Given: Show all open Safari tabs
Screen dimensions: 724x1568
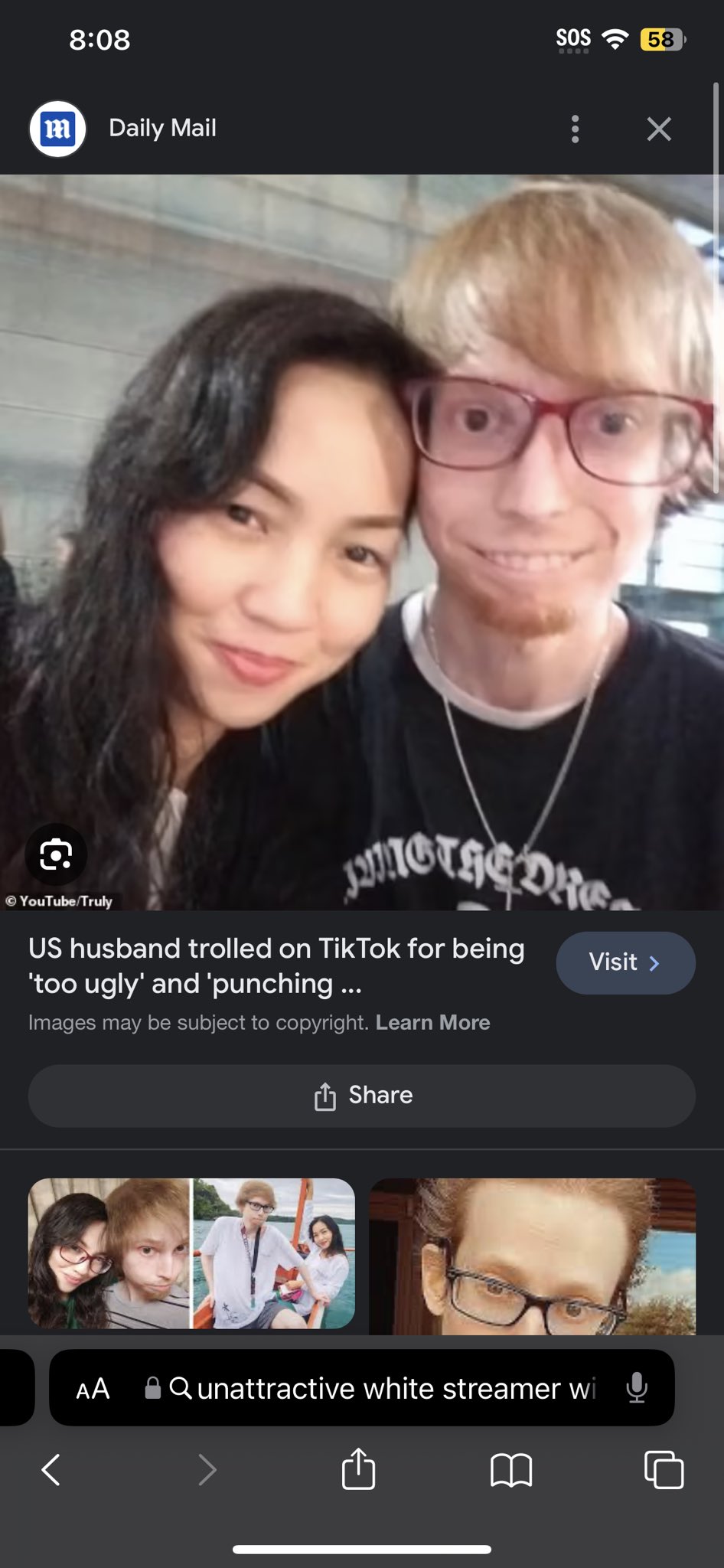Looking at the screenshot, I should pyautogui.click(x=664, y=1469).
